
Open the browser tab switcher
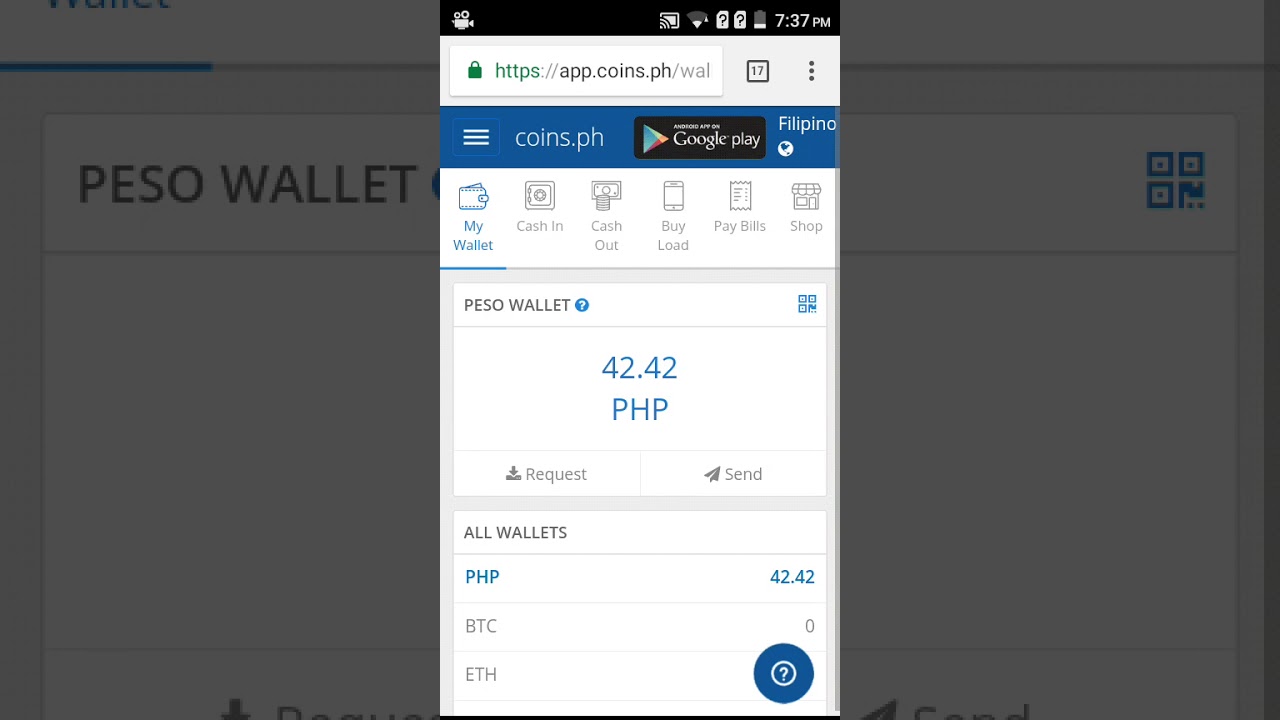click(757, 71)
